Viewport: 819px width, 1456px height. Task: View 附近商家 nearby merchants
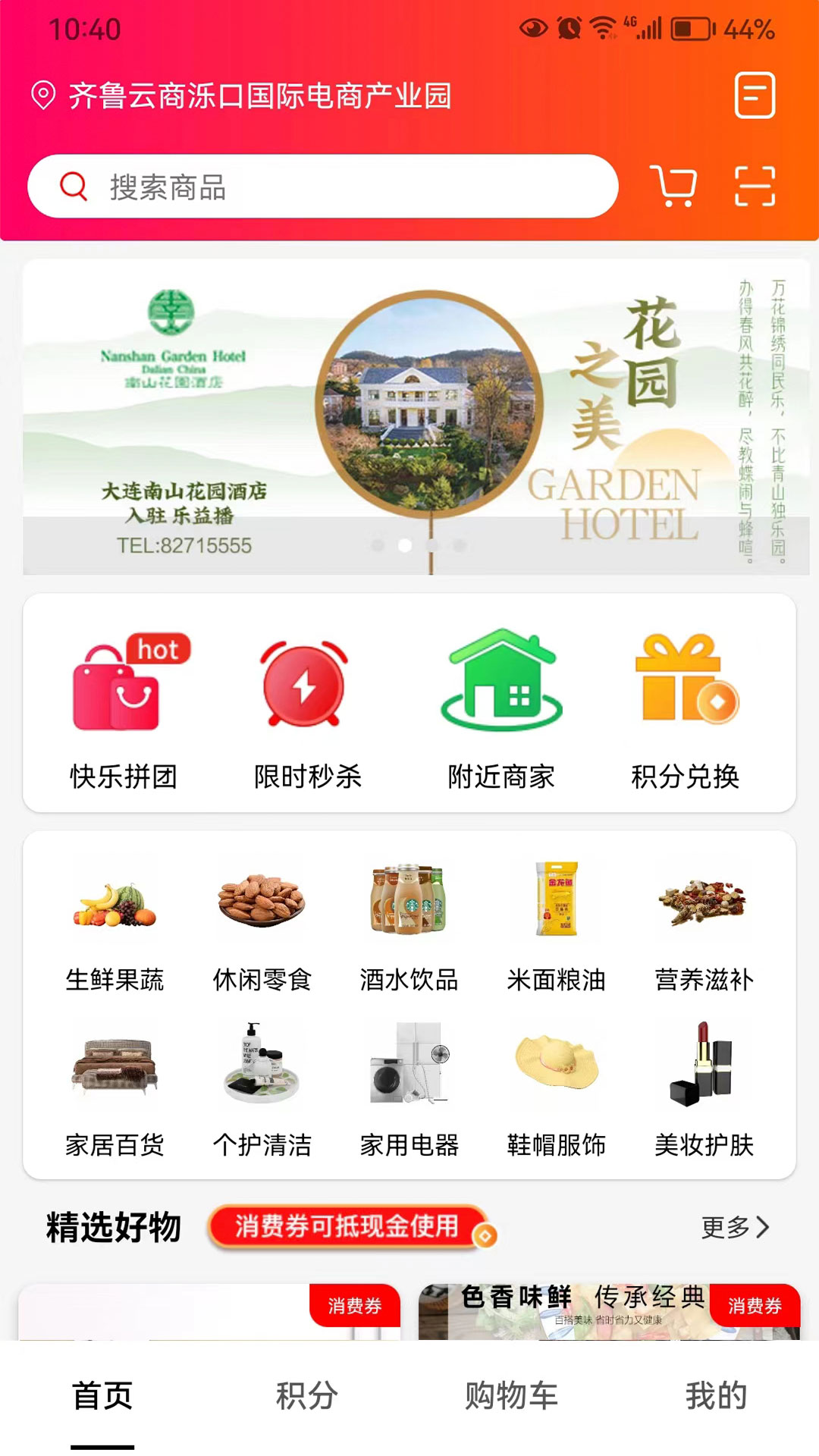tap(501, 709)
